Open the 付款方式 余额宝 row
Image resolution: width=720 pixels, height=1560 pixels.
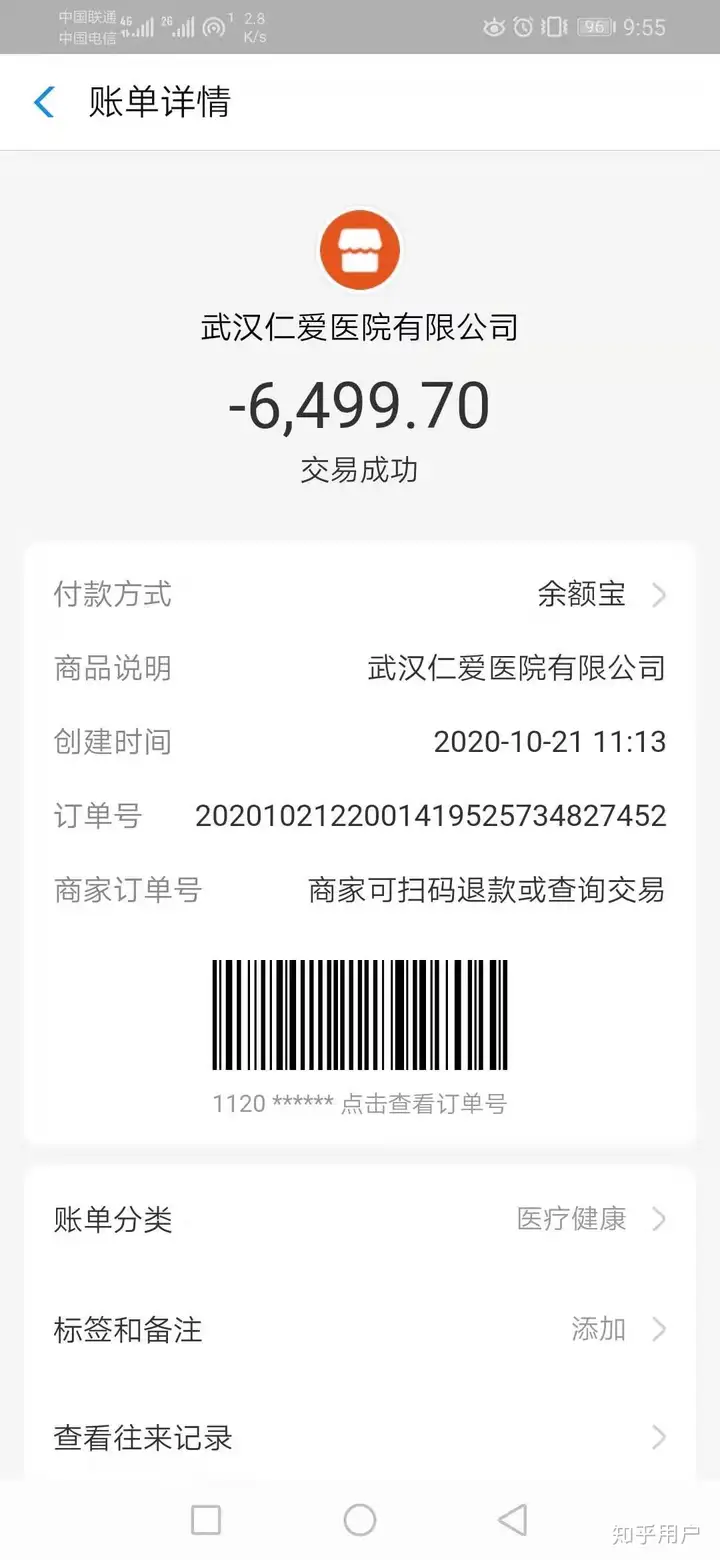[360, 594]
